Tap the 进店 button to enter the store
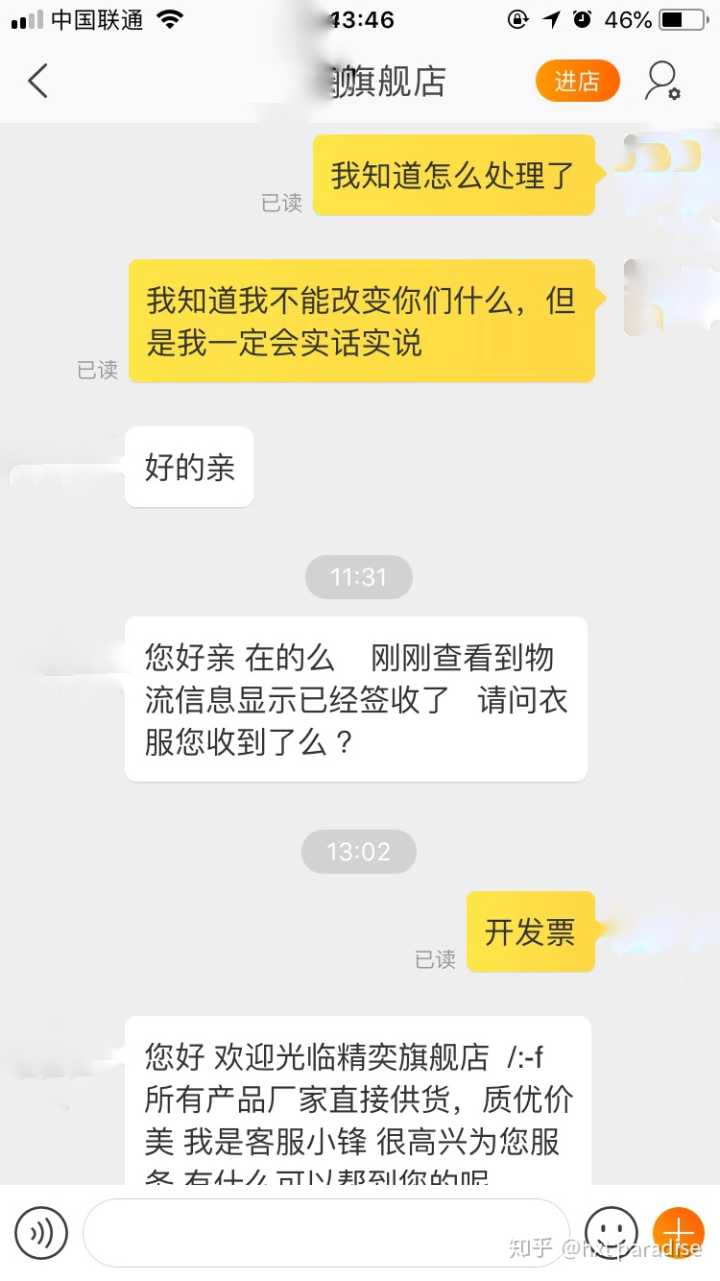 point(577,81)
